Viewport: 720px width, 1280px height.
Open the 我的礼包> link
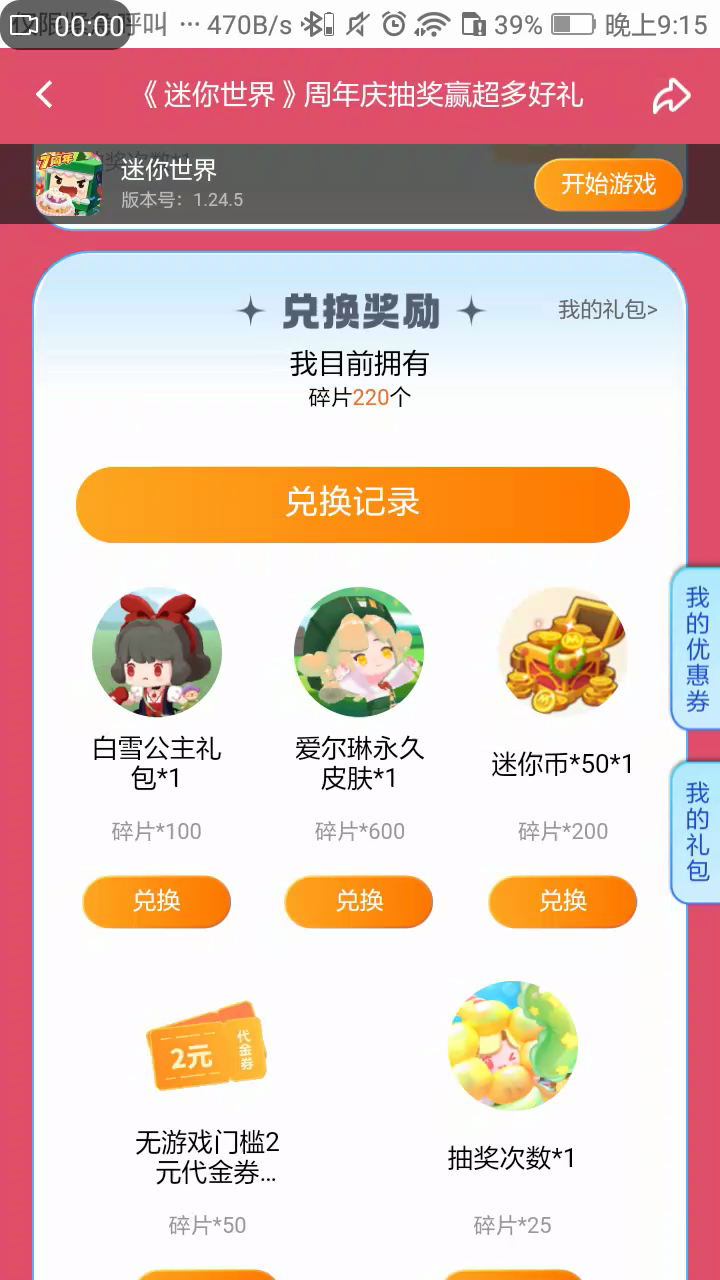click(607, 310)
